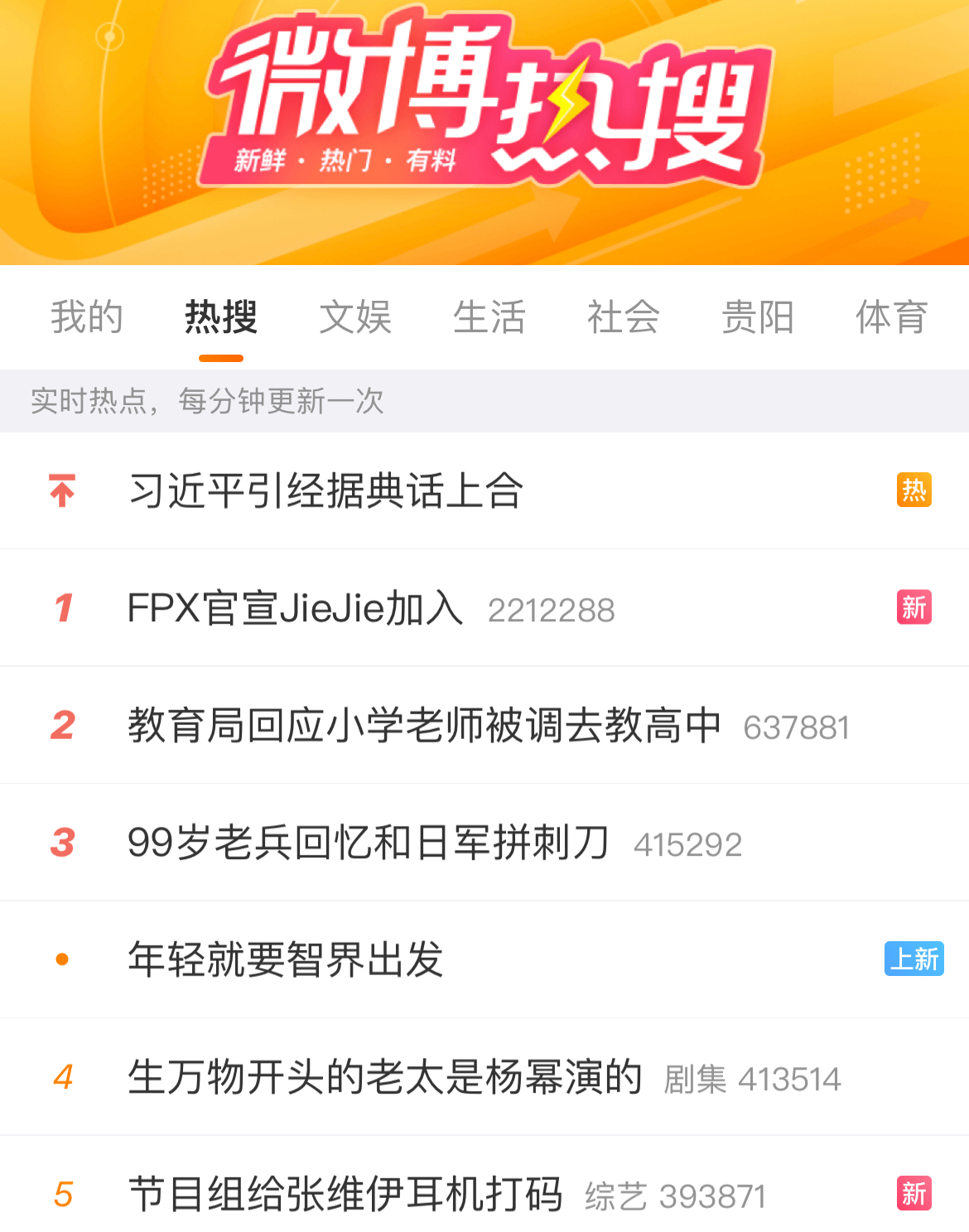Open trending topic FPX官宣JieJie加入
This screenshot has width=969, height=1232.
tap(296, 608)
